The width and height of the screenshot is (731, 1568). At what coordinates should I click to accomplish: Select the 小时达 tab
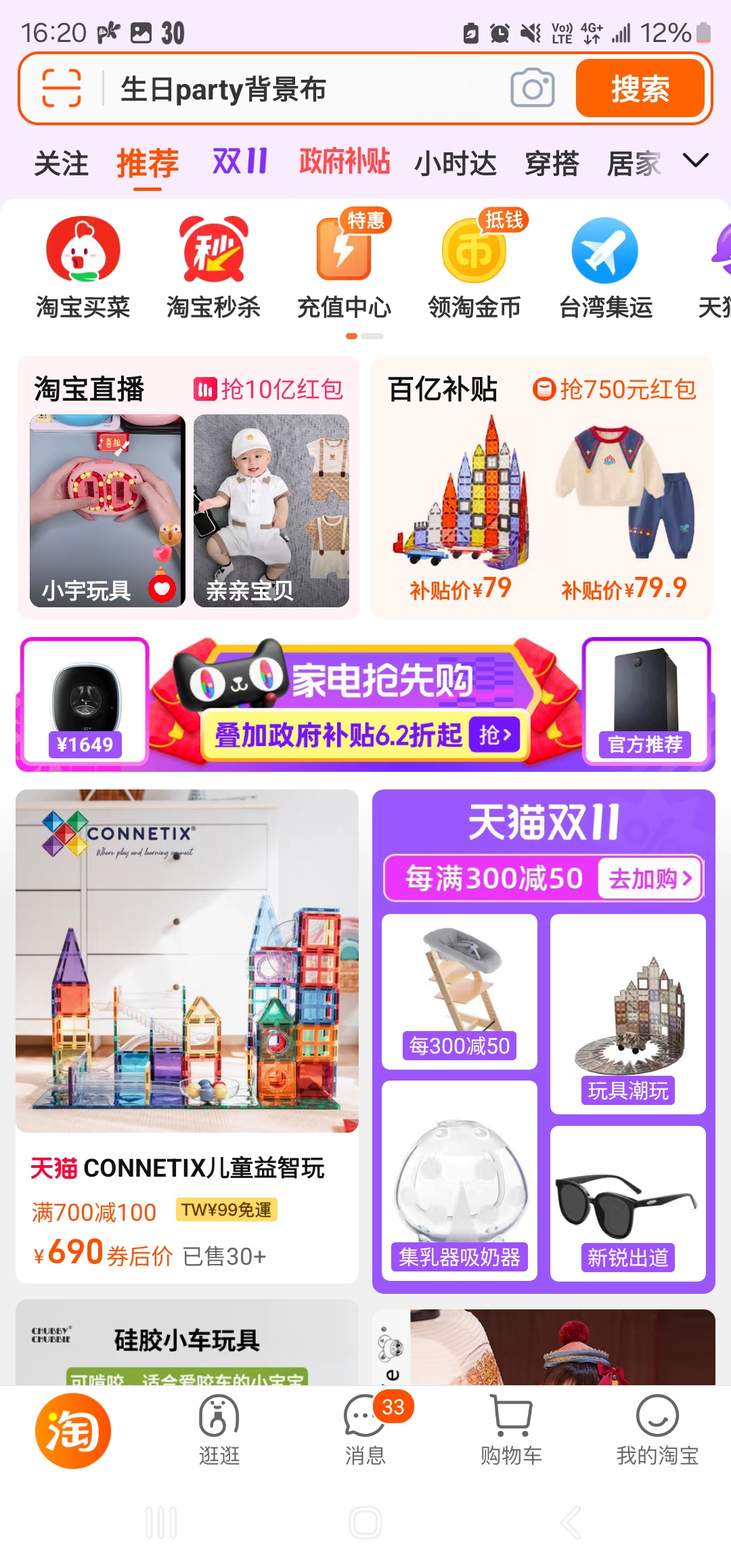(x=456, y=164)
